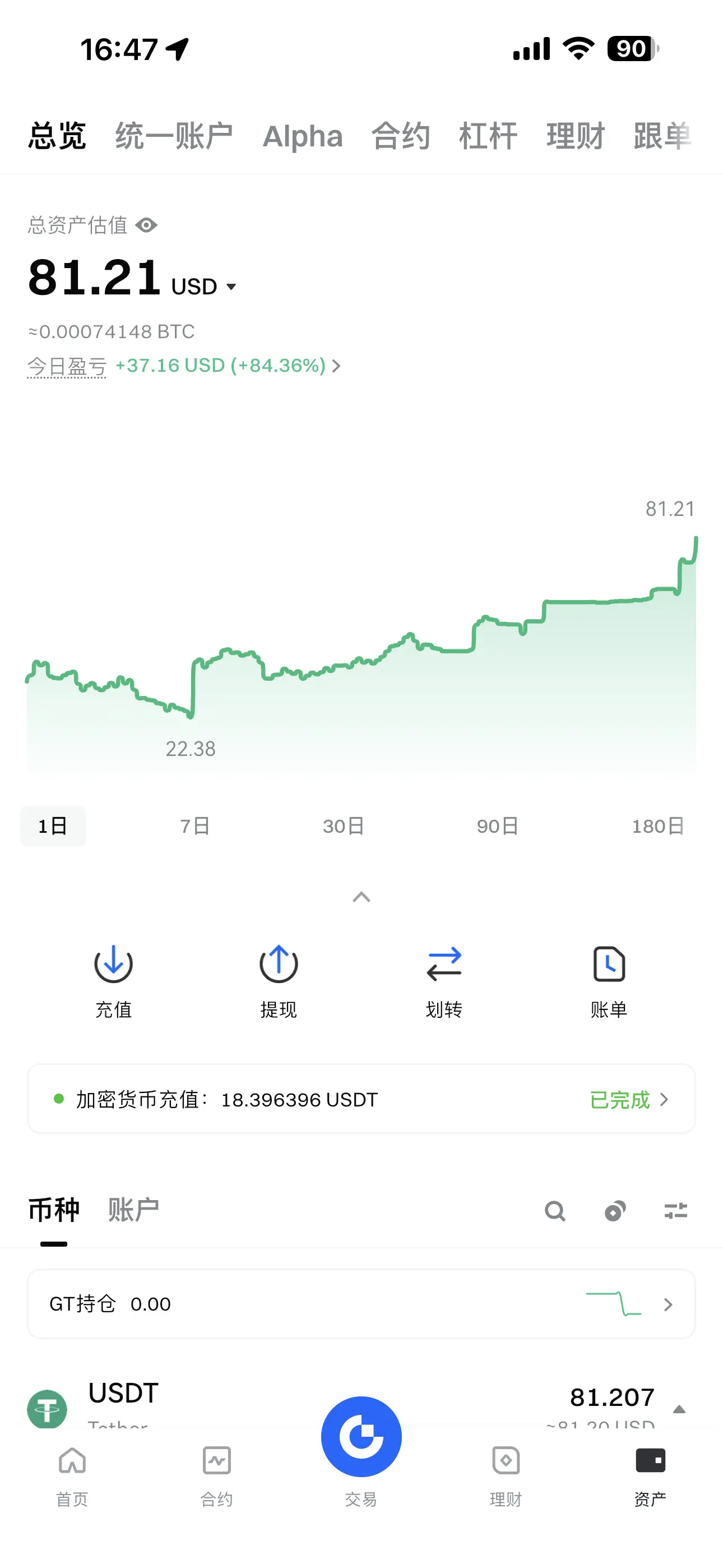
Task: Open the USD currency dropdown
Action: tap(204, 286)
